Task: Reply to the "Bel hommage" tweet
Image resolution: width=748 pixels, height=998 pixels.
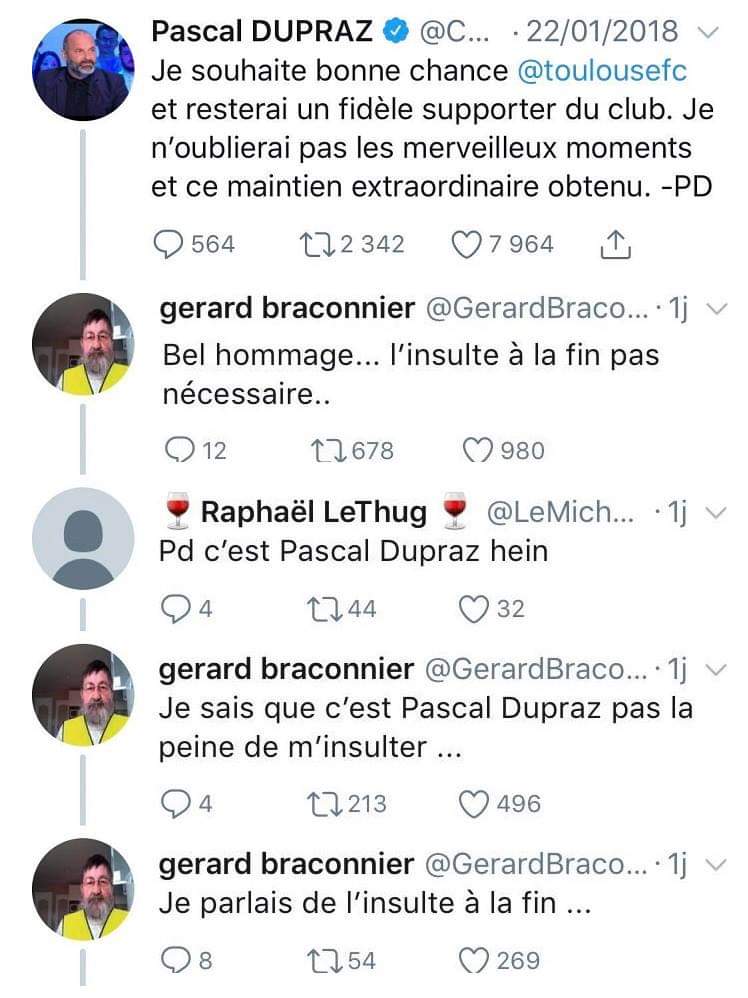Action: [180, 450]
